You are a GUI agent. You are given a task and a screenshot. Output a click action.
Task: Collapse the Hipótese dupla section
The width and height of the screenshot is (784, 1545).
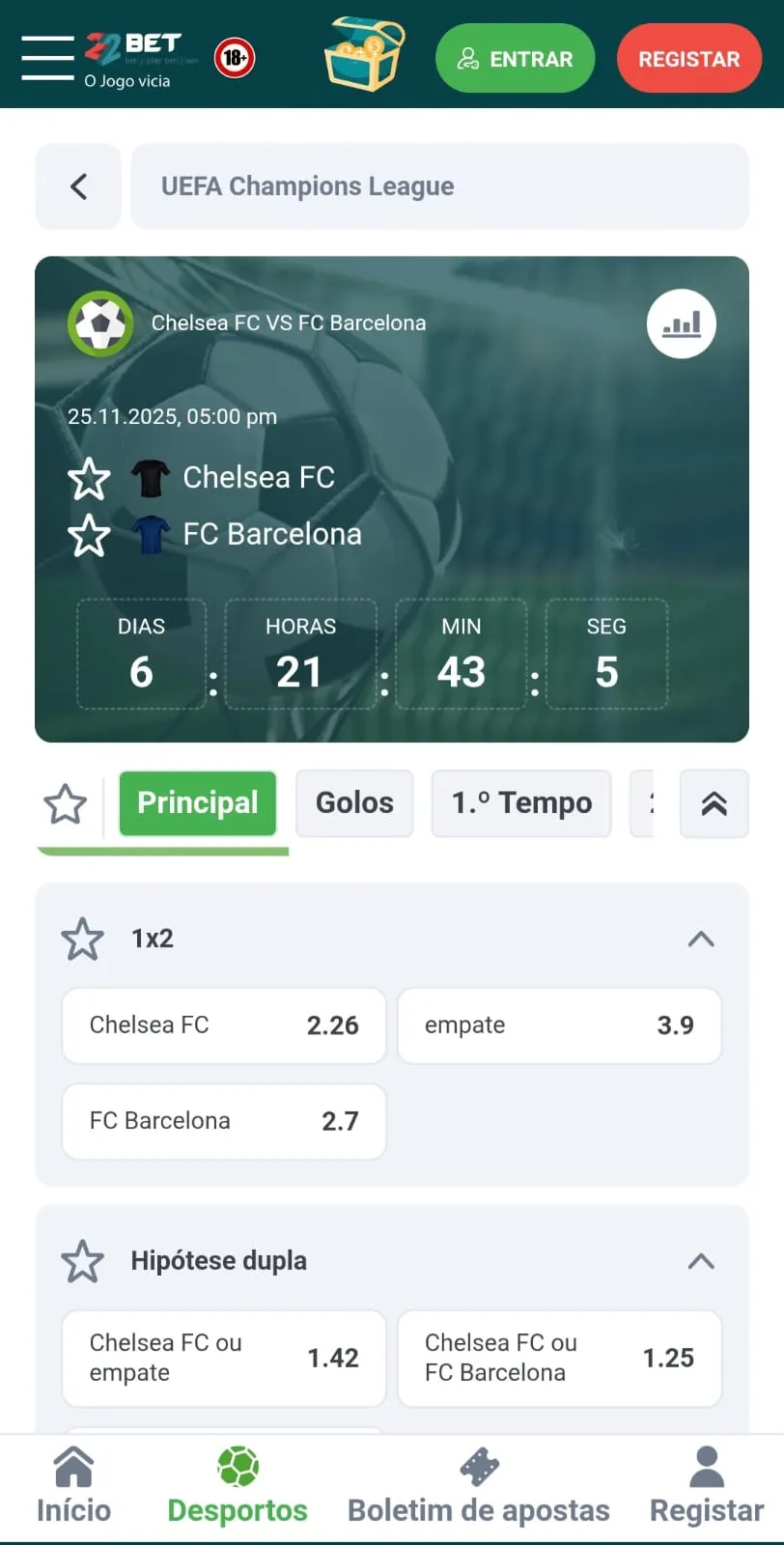pyautogui.click(x=702, y=1260)
